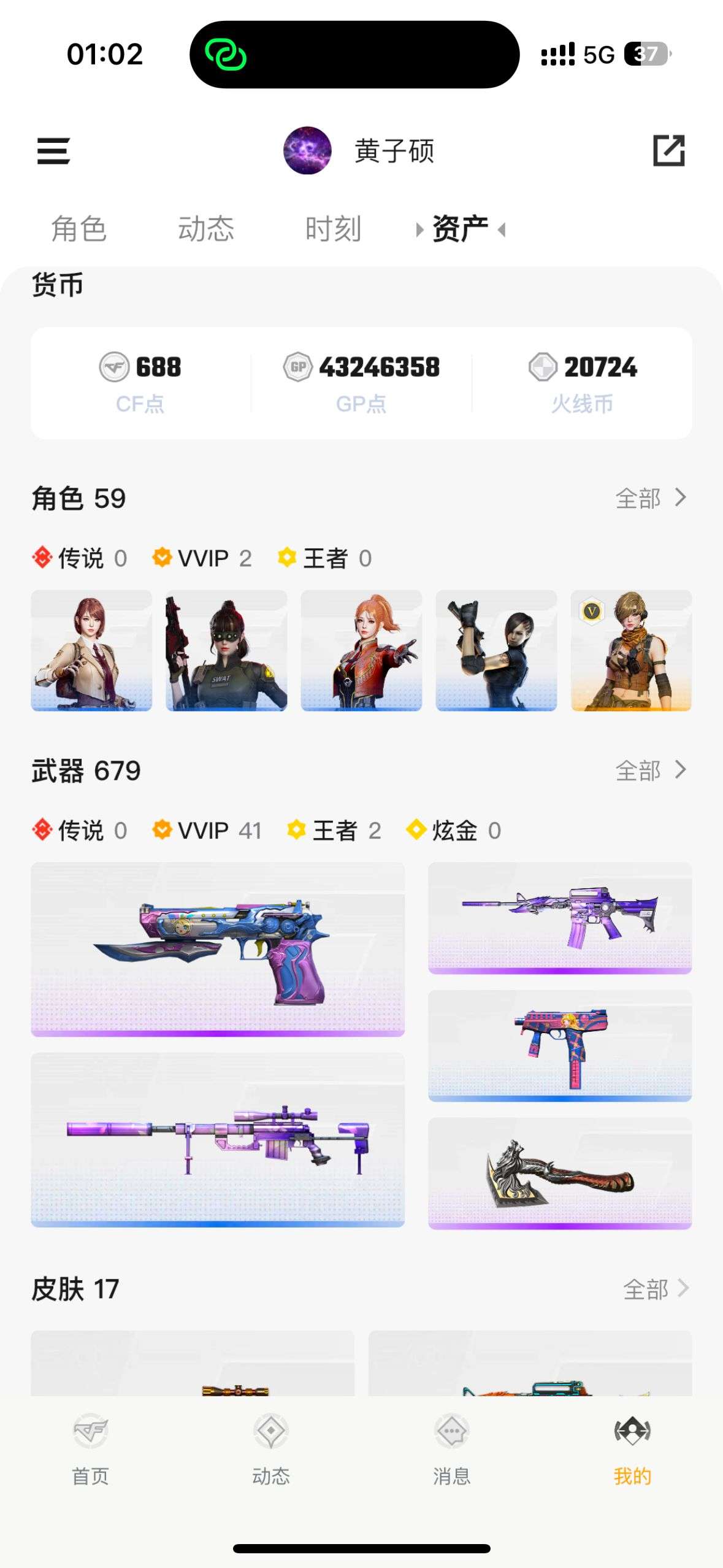Open the axe weapon card
Screen dimensions: 723x1568
pos(560,1173)
